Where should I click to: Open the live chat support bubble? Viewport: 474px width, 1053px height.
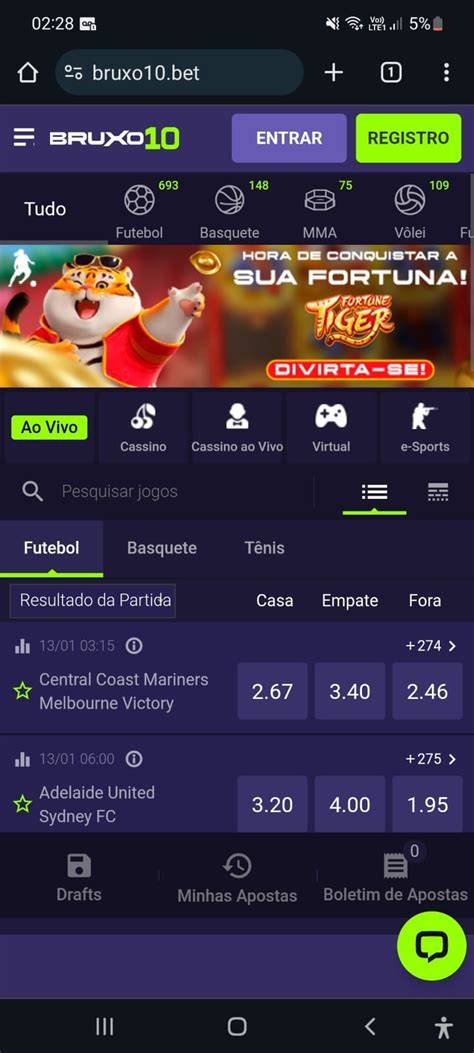[431, 946]
